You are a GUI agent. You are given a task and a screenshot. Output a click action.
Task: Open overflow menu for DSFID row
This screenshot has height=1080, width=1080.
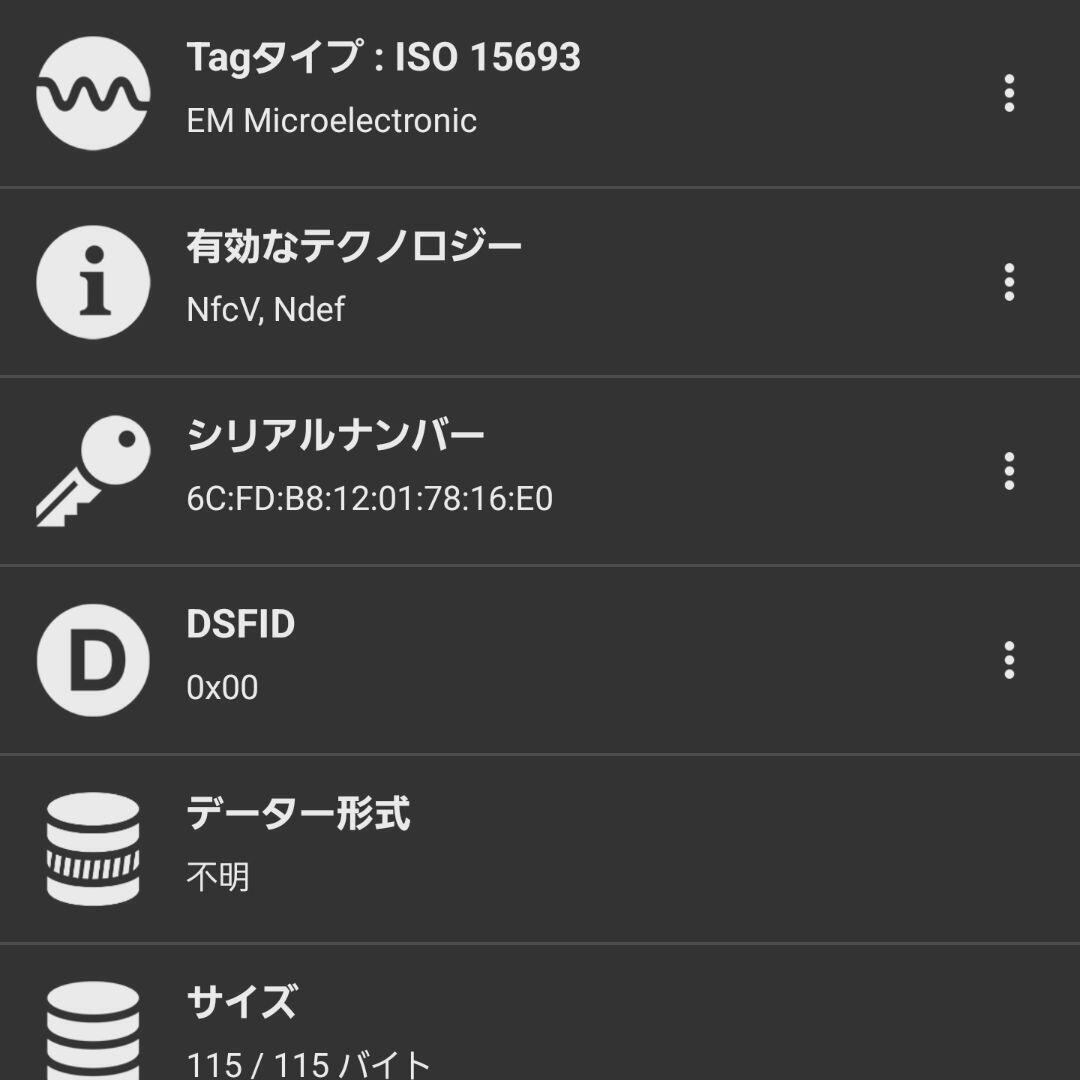(1009, 660)
